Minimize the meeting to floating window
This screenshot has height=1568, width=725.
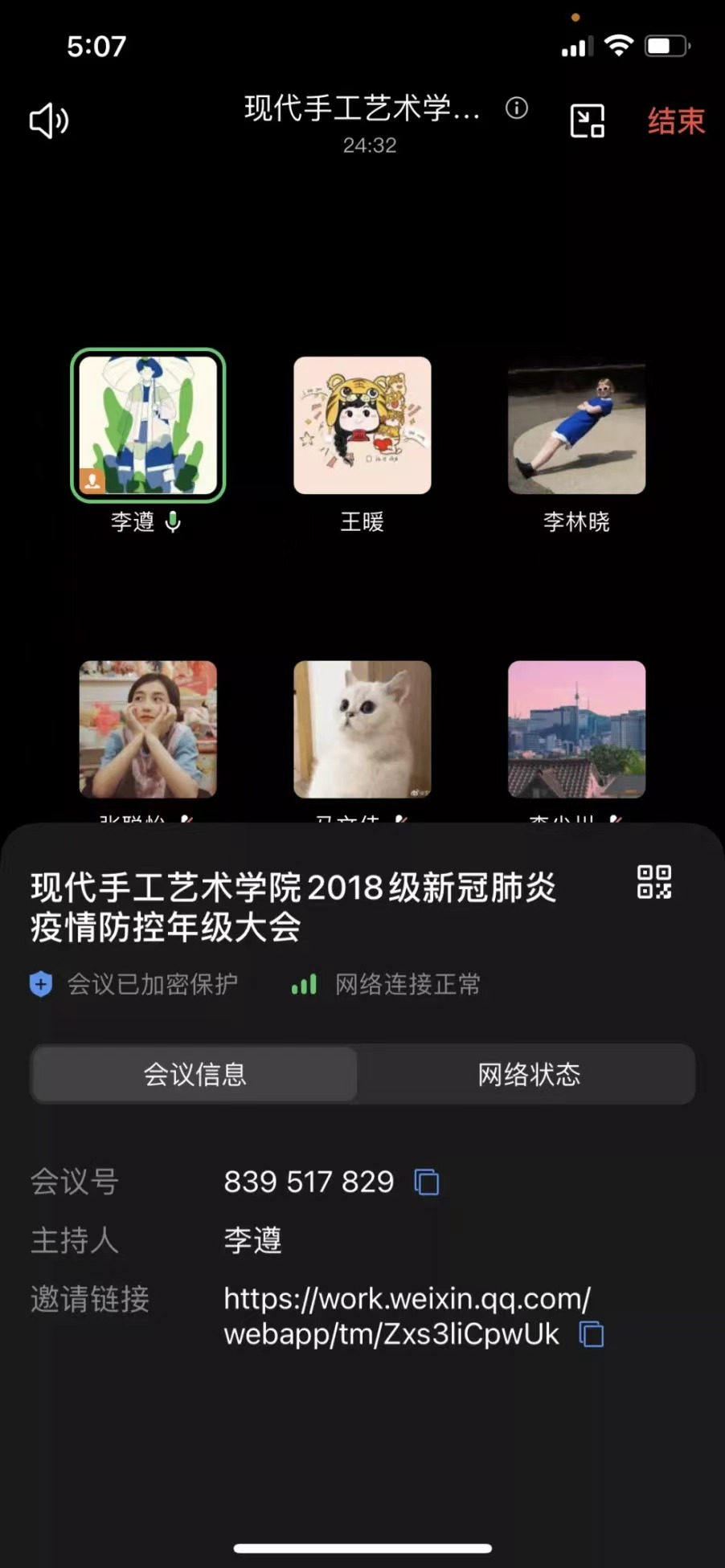[587, 121]
